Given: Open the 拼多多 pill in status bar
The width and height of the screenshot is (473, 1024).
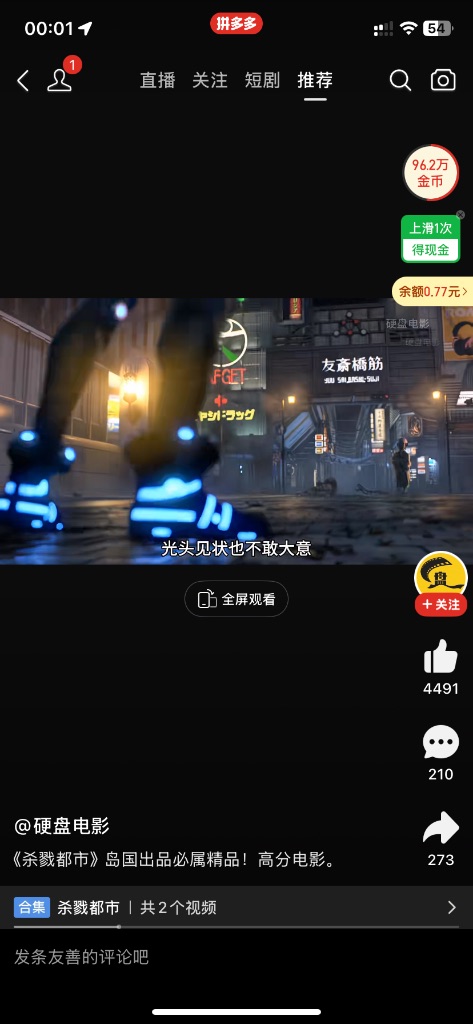Looking at the screenshot, I should point(236,24).
